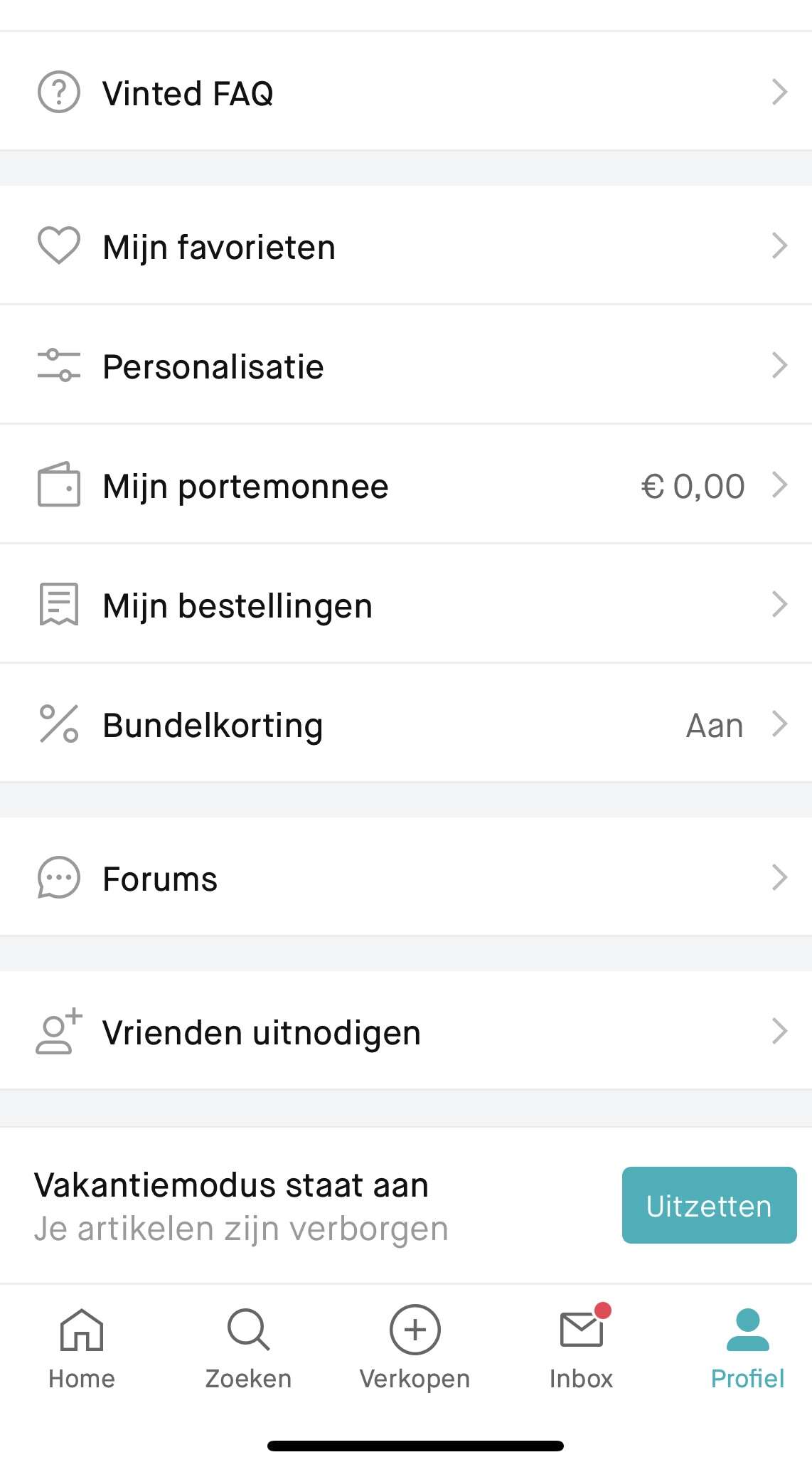Tap Vrienden uitnodigen
This screenshot has width=812, height=1467.
click(406, 1032)
